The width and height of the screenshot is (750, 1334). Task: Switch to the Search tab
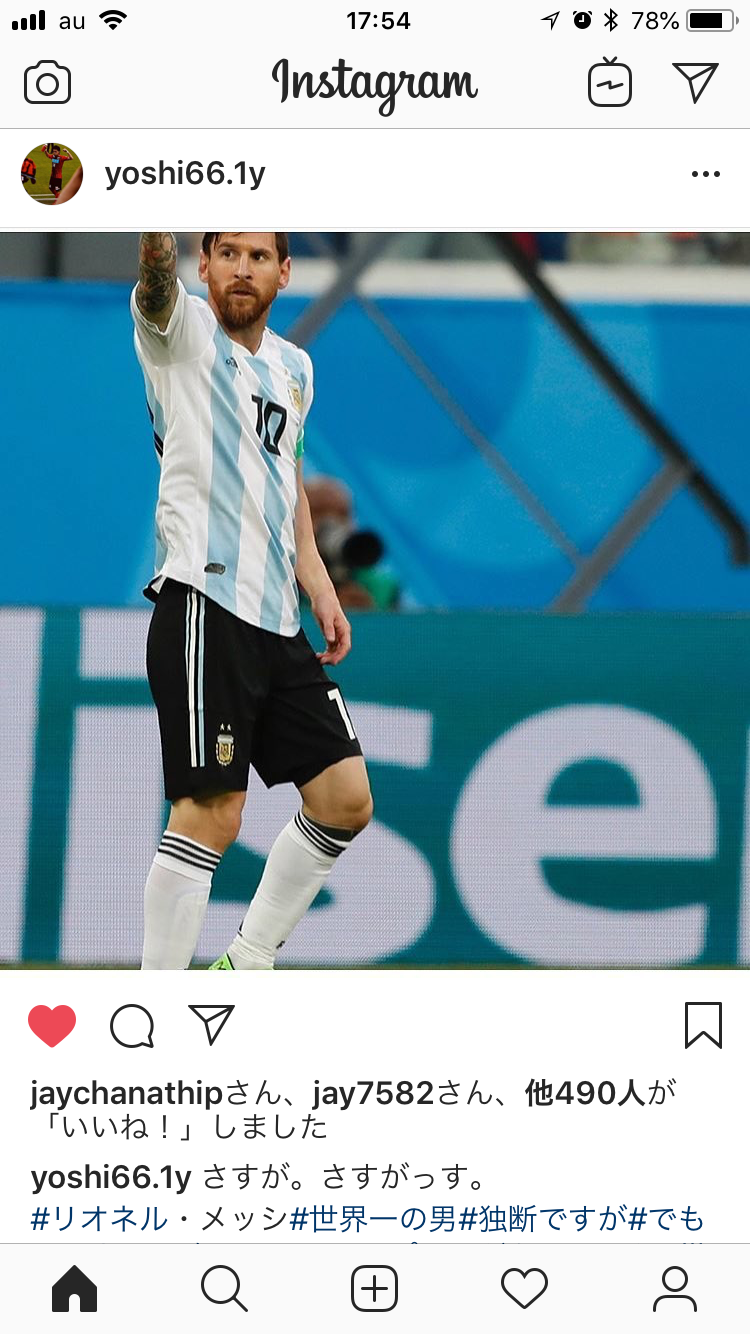(224, 1289)
